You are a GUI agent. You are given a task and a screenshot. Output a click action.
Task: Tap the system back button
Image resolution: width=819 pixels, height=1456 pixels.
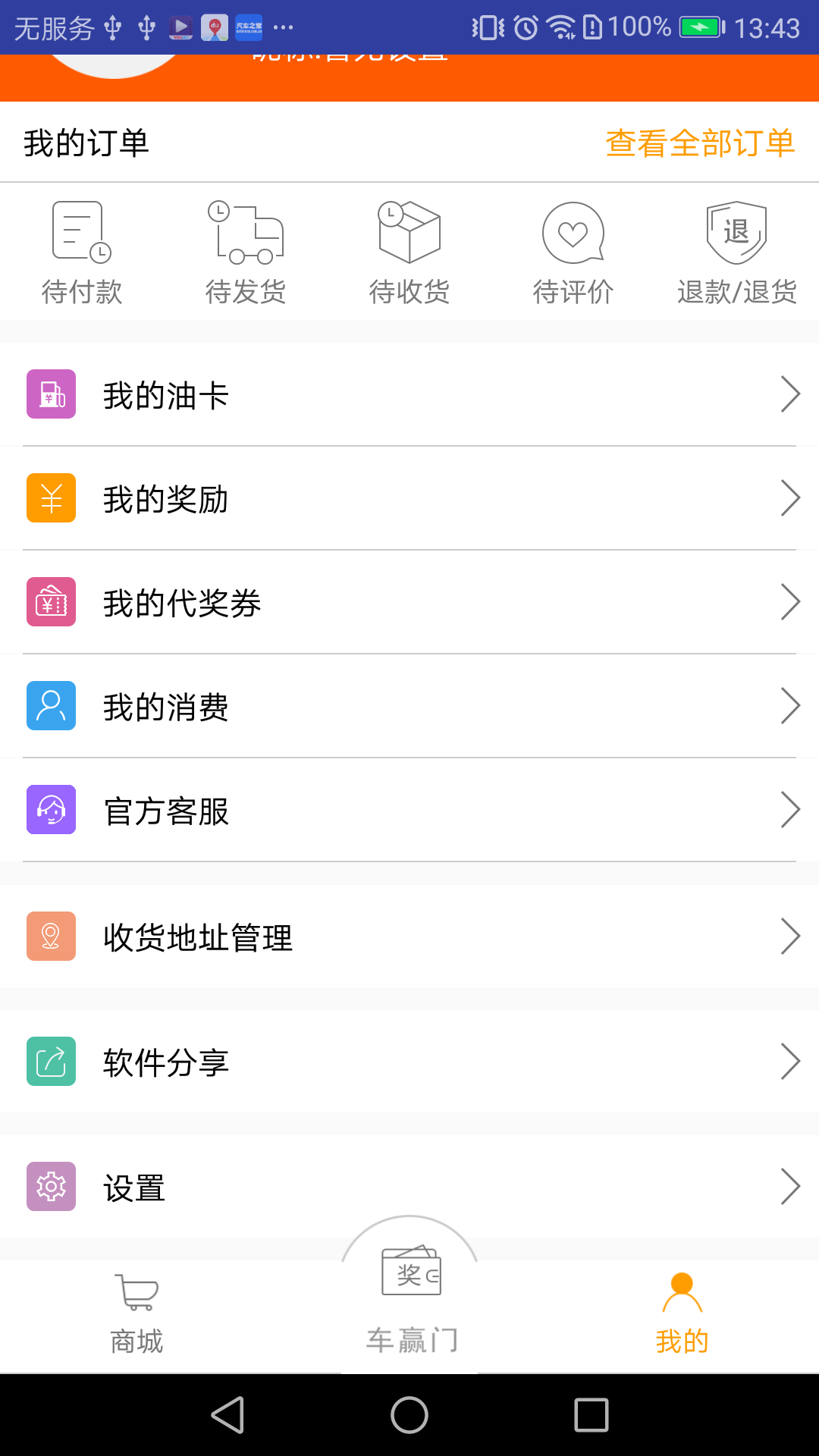[x=227, y=1415]
